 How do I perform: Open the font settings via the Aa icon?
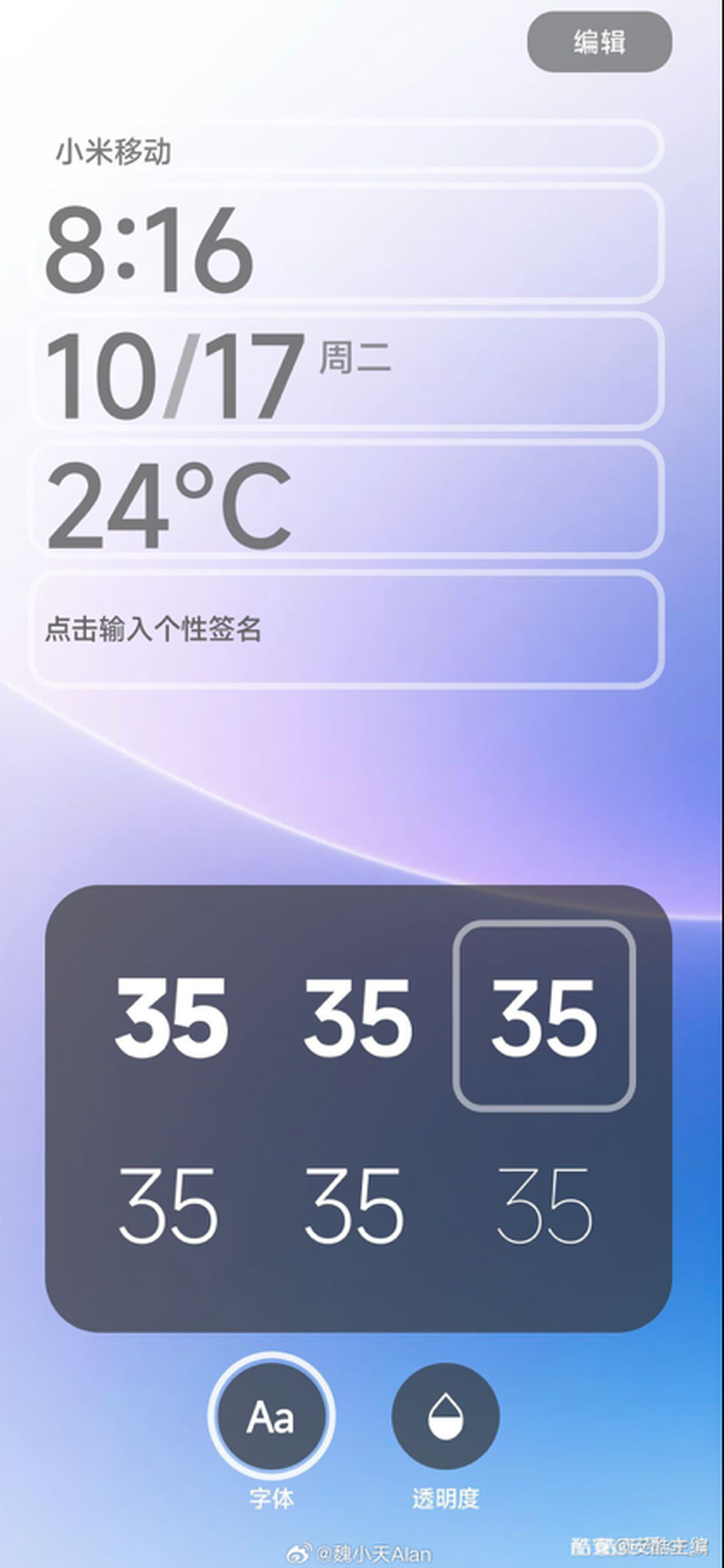[271, 1415]
